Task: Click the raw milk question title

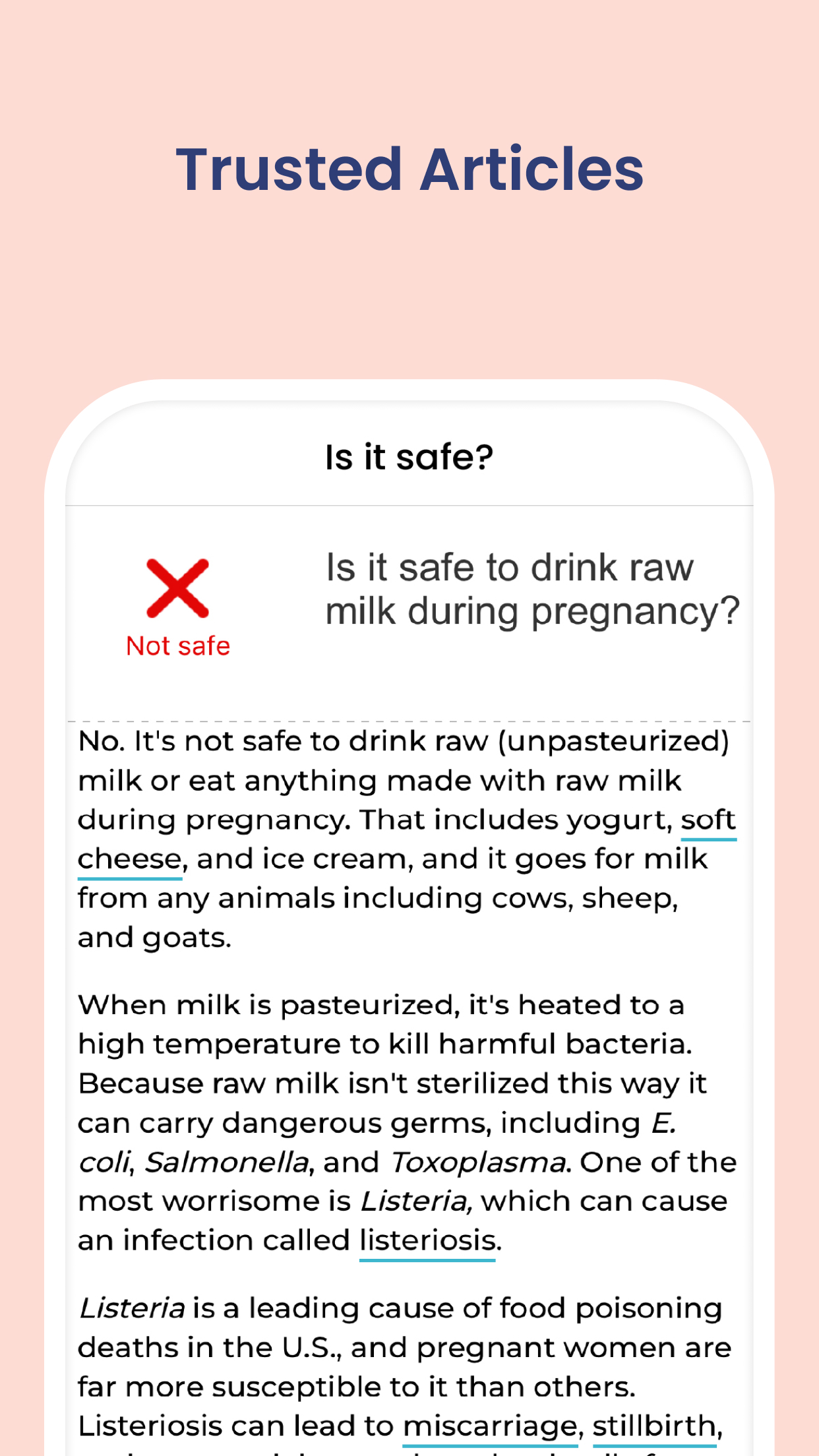Action: (x=533, y=589)
